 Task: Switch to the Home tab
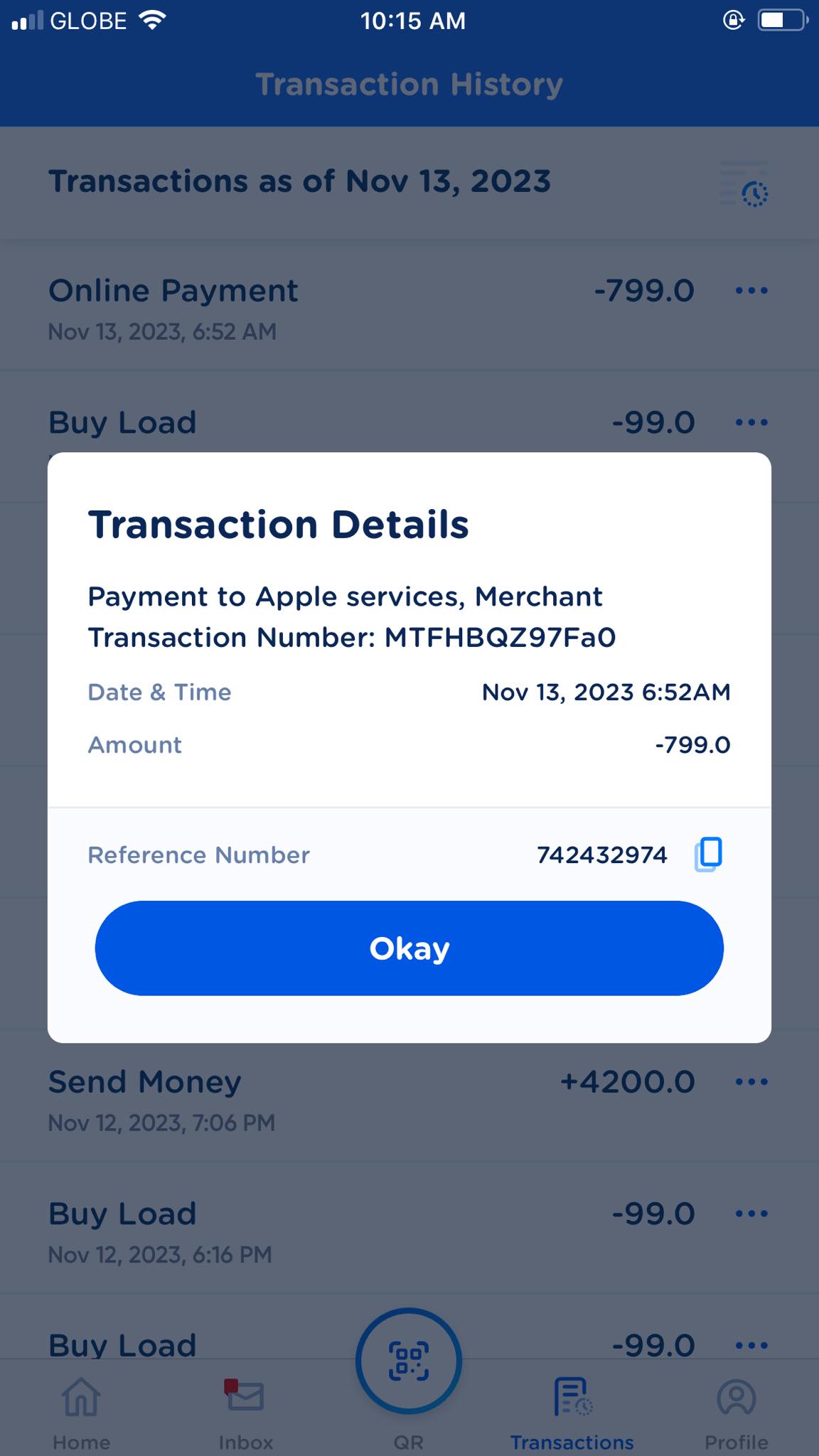(81, 1411)
